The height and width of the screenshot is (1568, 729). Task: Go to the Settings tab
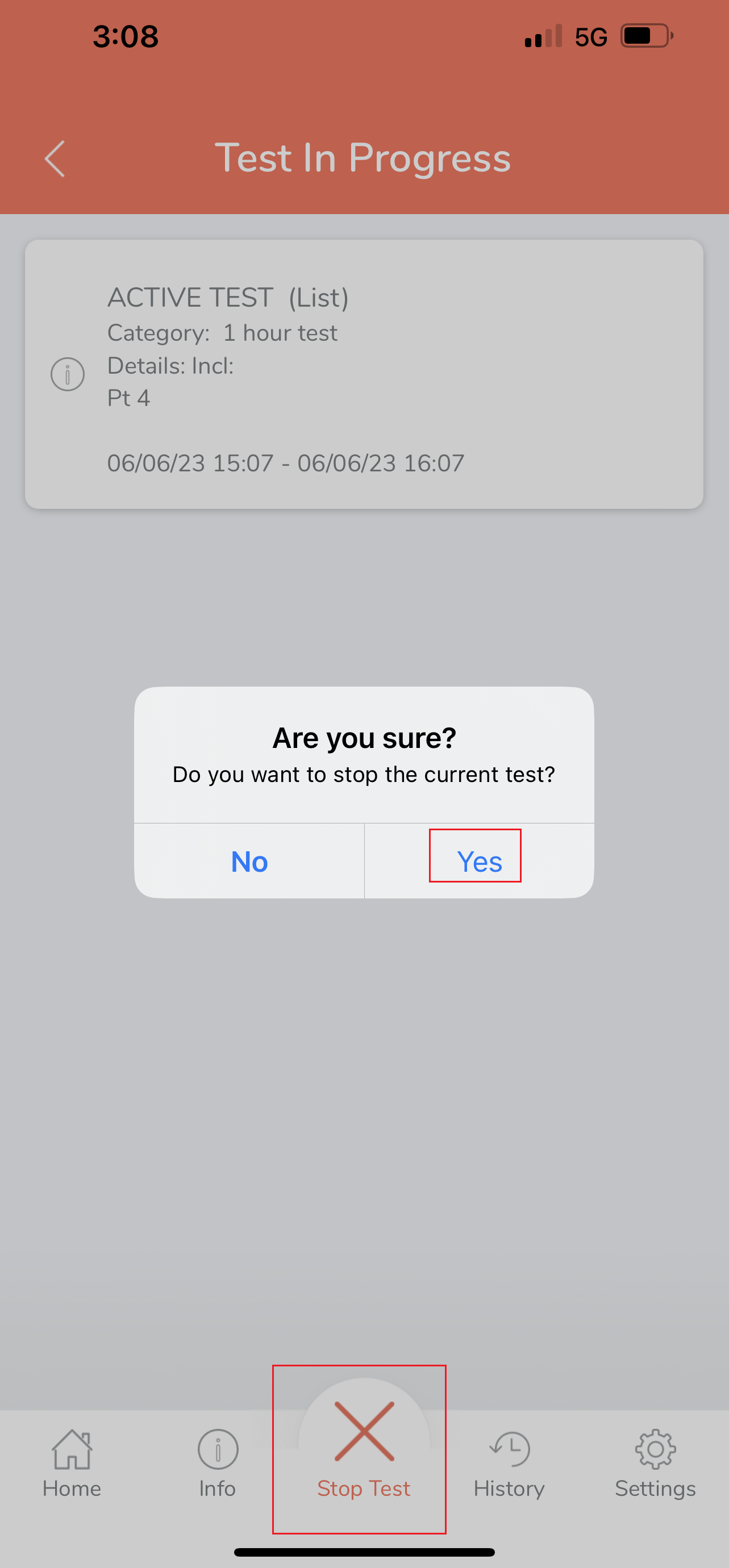click(x=655, y=1463)
